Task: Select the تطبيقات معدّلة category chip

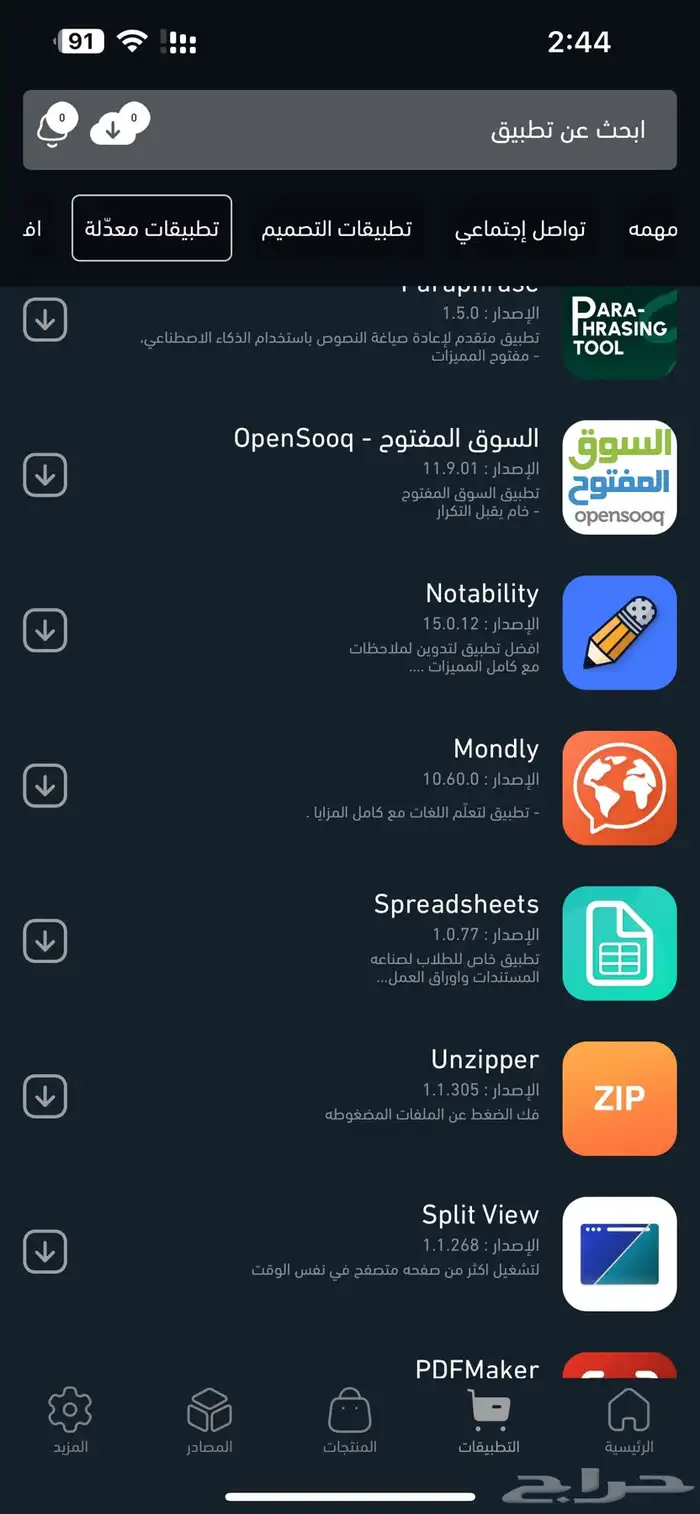Action: pyautogui.click(x=152, y=228)
